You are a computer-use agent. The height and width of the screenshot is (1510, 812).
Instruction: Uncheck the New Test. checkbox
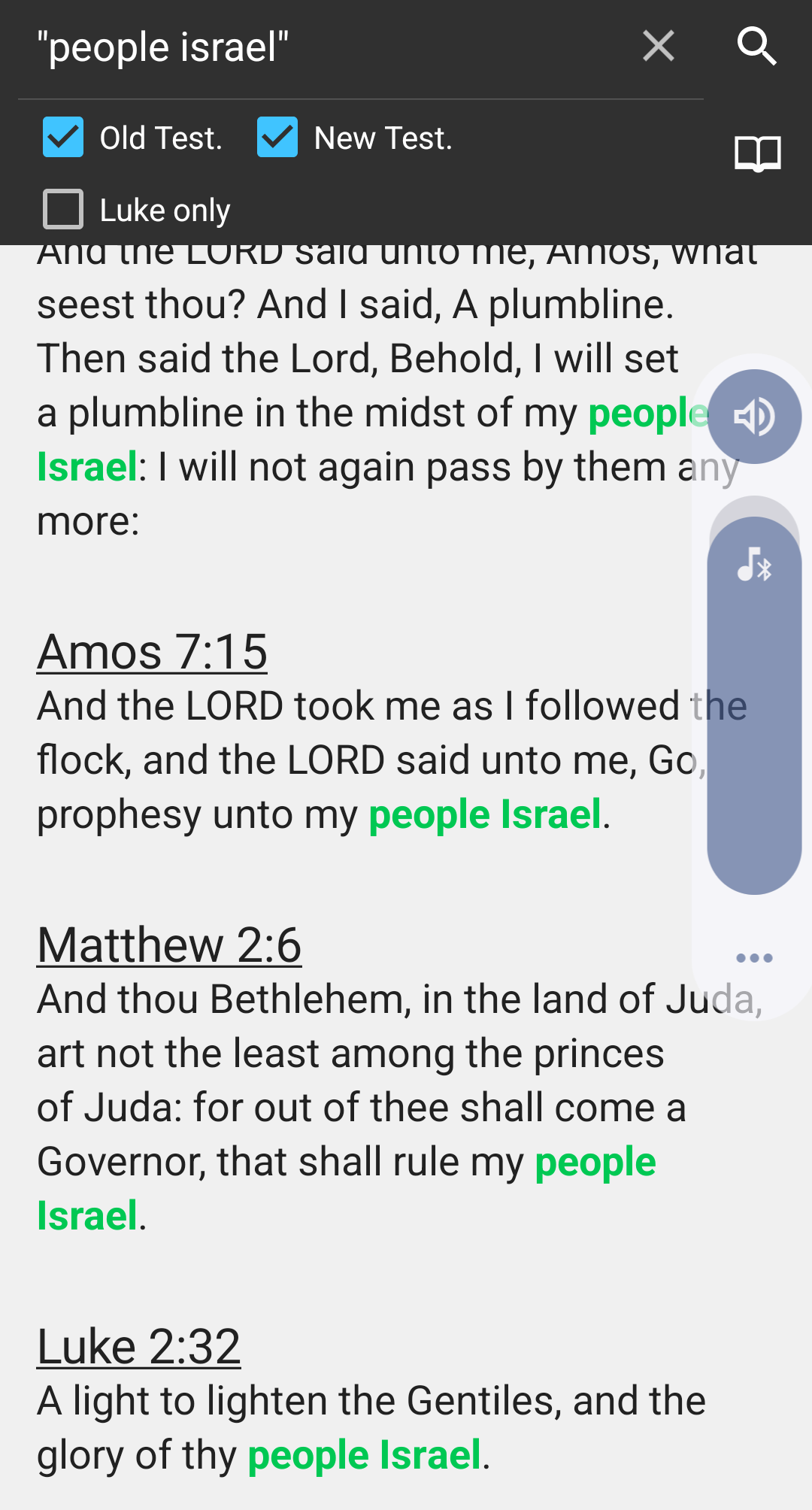click(277, 138)
